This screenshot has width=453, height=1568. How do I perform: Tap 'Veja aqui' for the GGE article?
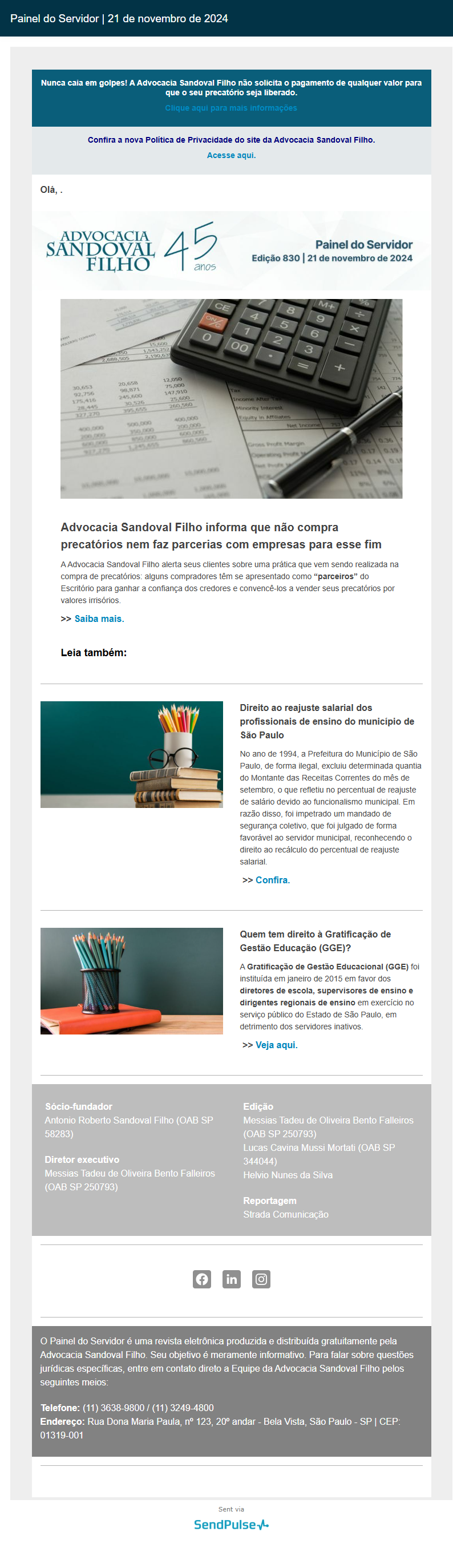click(276, 1045)
